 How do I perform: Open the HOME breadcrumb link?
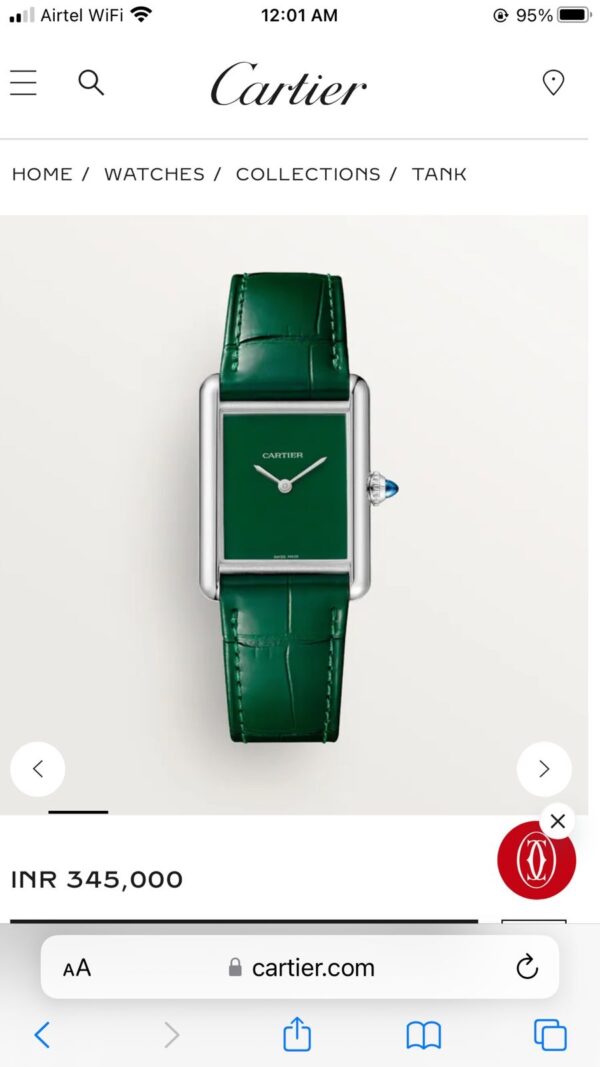(42, 174)
